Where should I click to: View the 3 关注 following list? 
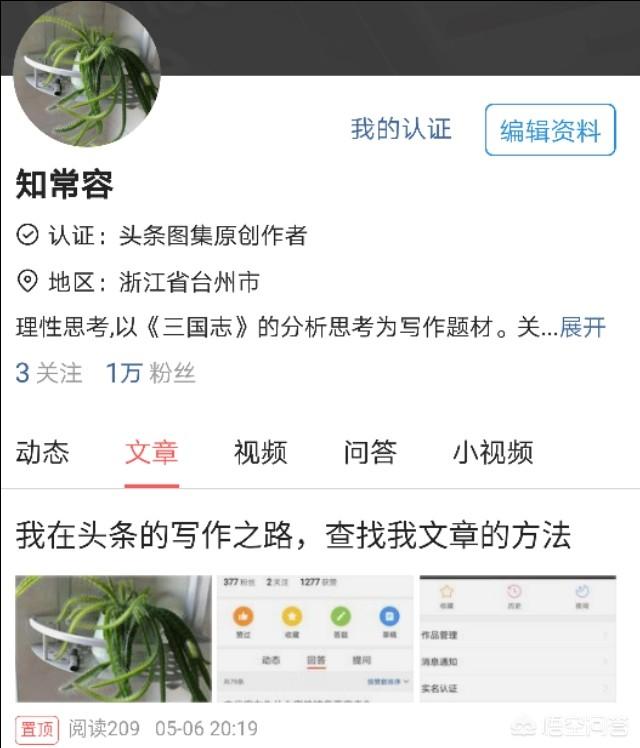pyautogui.click(x=49, y=374)
